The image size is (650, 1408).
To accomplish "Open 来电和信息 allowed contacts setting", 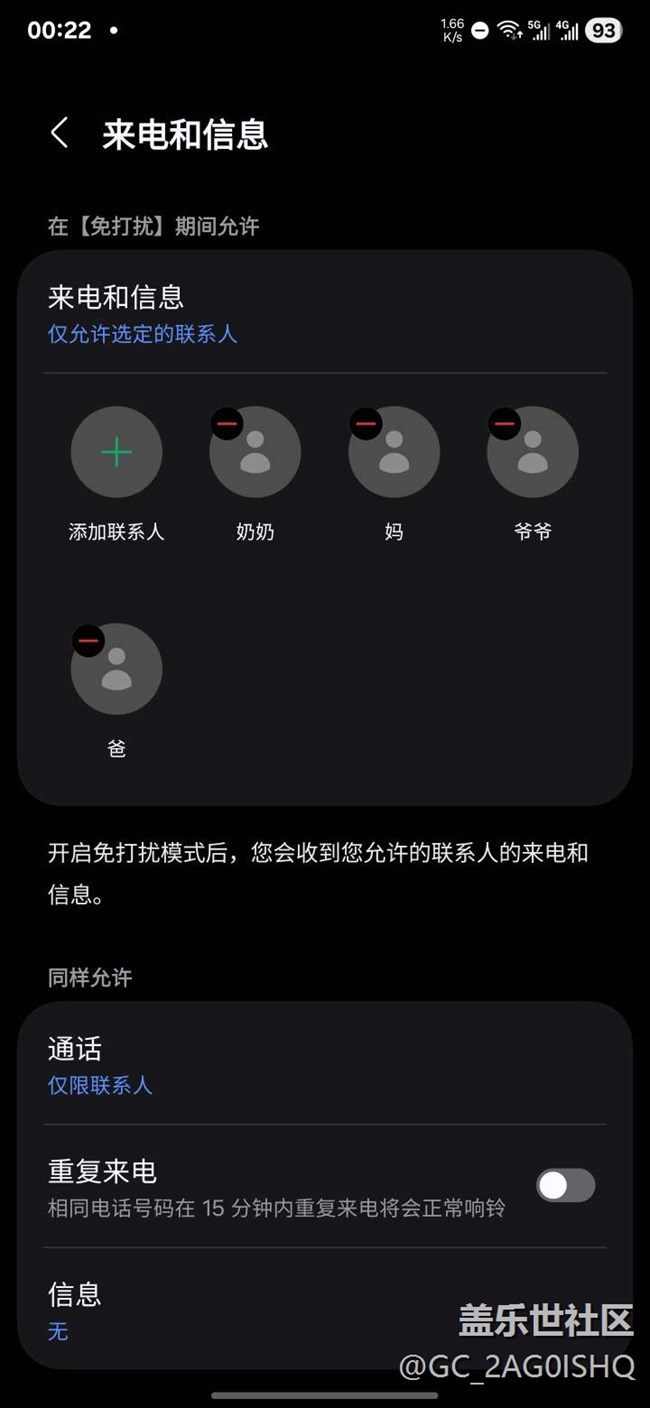I will click(142, 314).
